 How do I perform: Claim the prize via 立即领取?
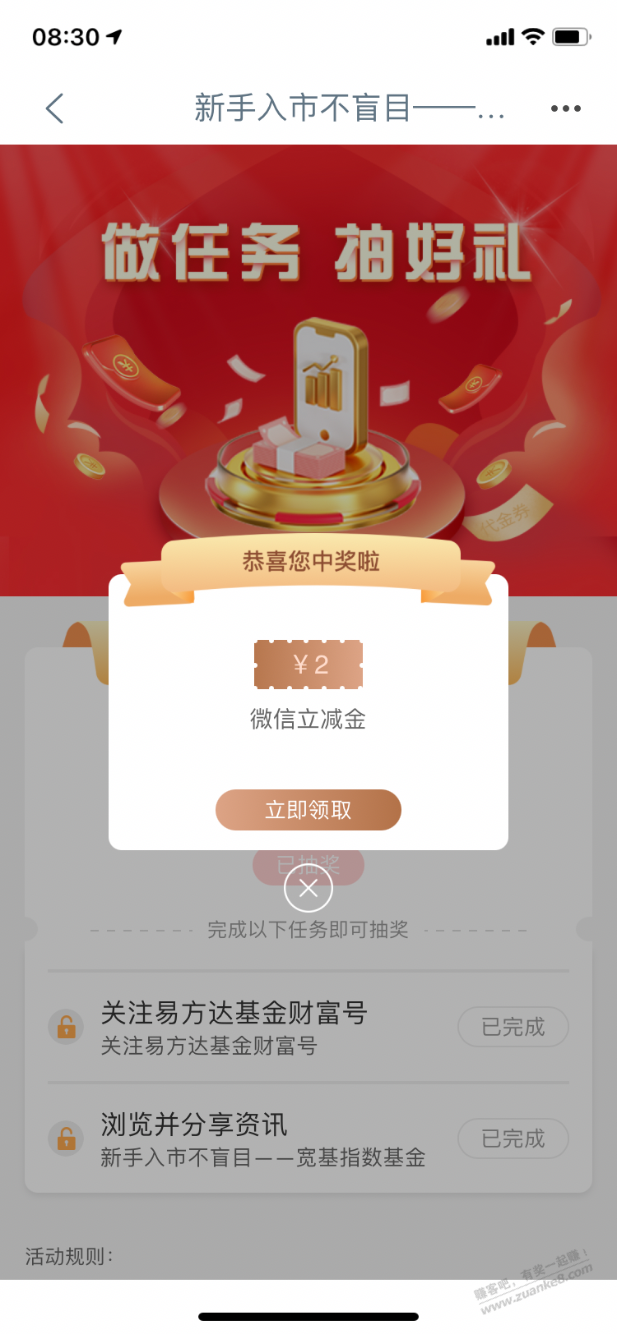pos(308,810)
